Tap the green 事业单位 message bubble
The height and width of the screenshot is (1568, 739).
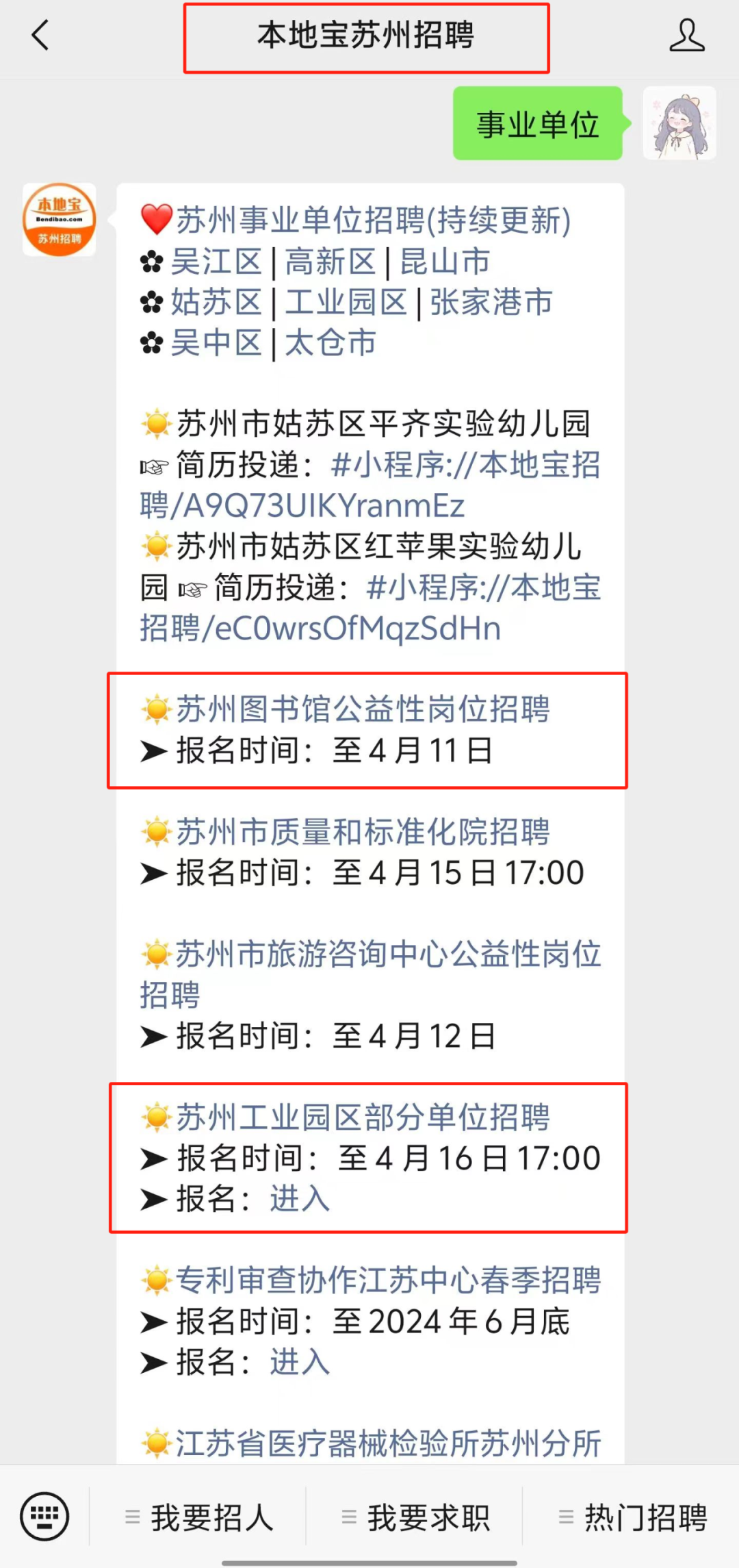[x=537, y=125]
